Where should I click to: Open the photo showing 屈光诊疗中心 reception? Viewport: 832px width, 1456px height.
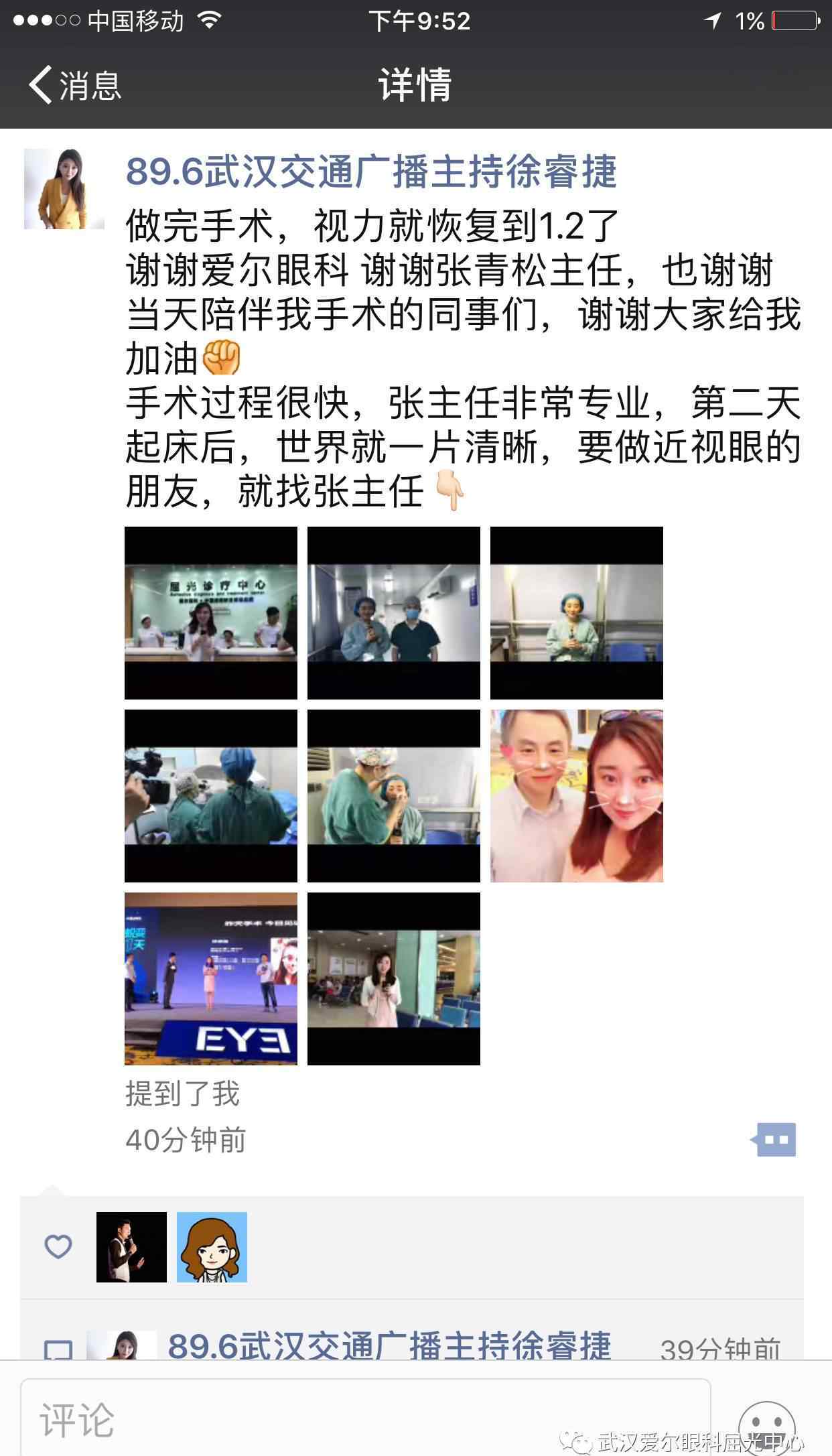coord(211,613)
